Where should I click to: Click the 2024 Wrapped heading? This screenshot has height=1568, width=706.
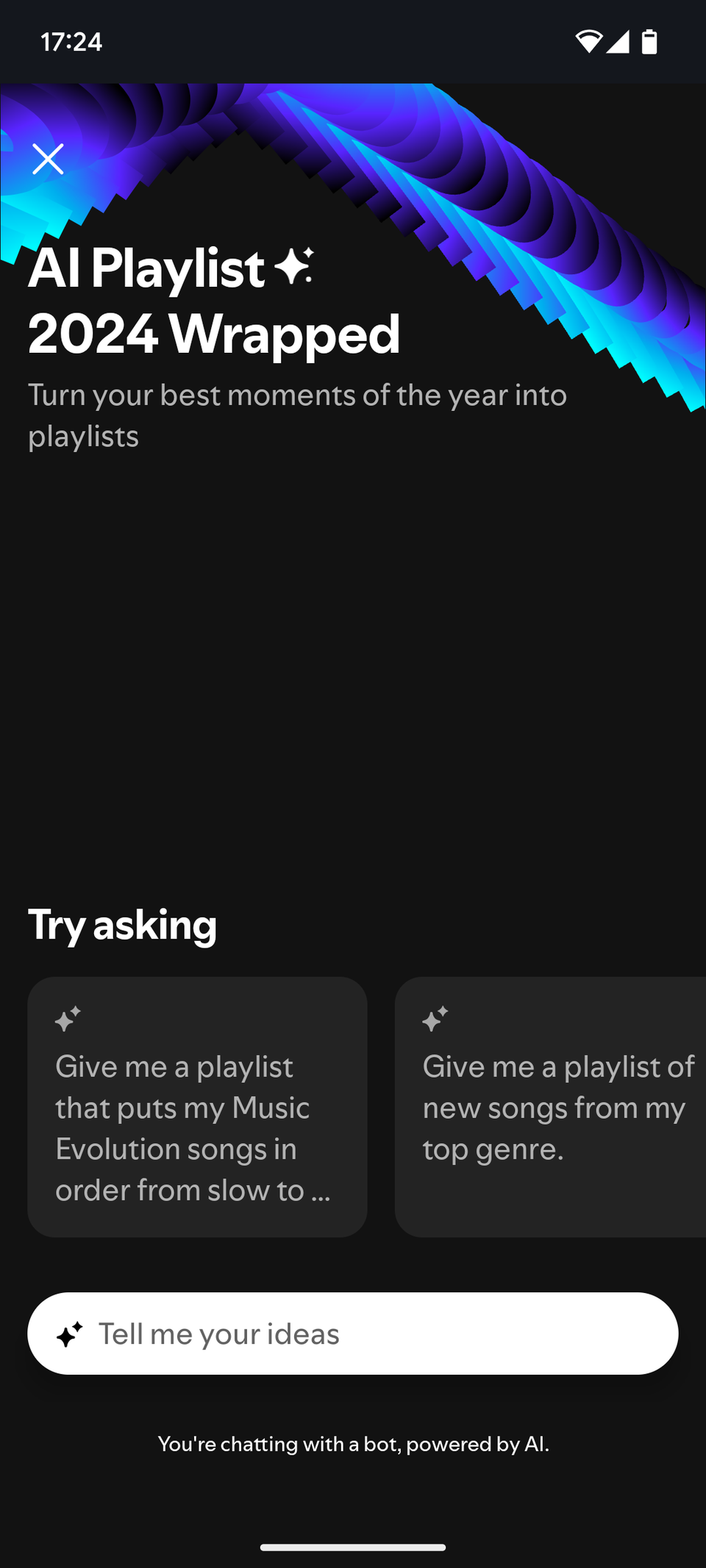point(213,335)
